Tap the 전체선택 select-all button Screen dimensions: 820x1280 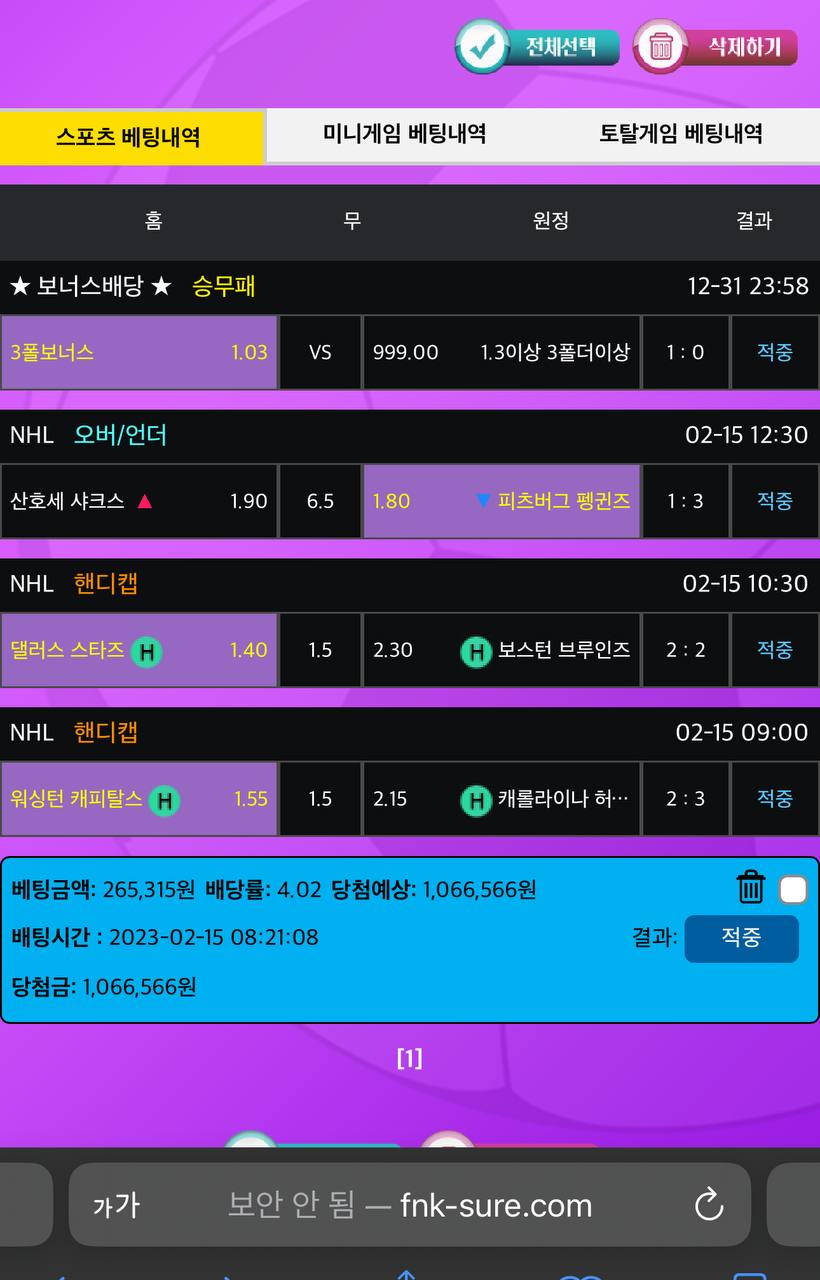tap(538, 47)
